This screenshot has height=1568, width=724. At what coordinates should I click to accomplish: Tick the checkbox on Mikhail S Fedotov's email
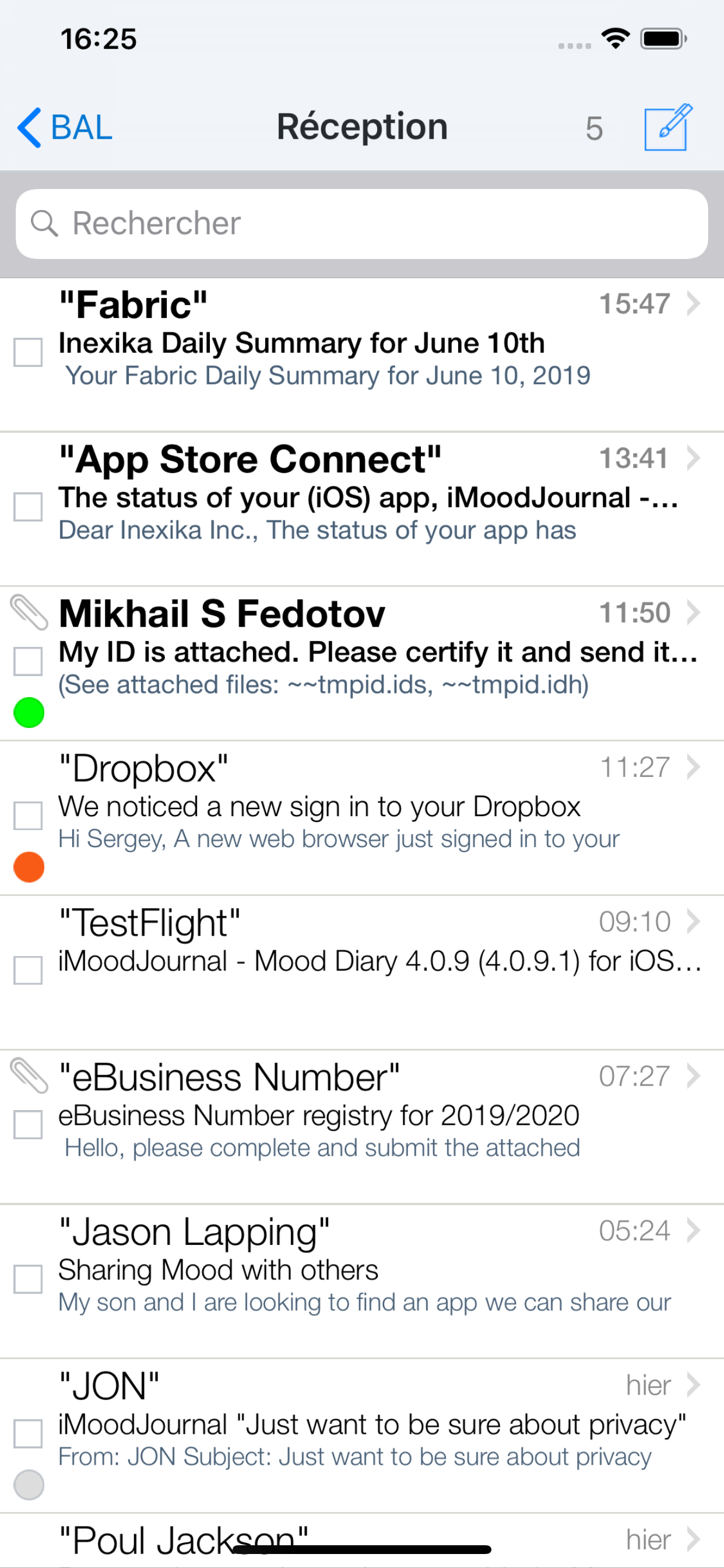(28, 661)
